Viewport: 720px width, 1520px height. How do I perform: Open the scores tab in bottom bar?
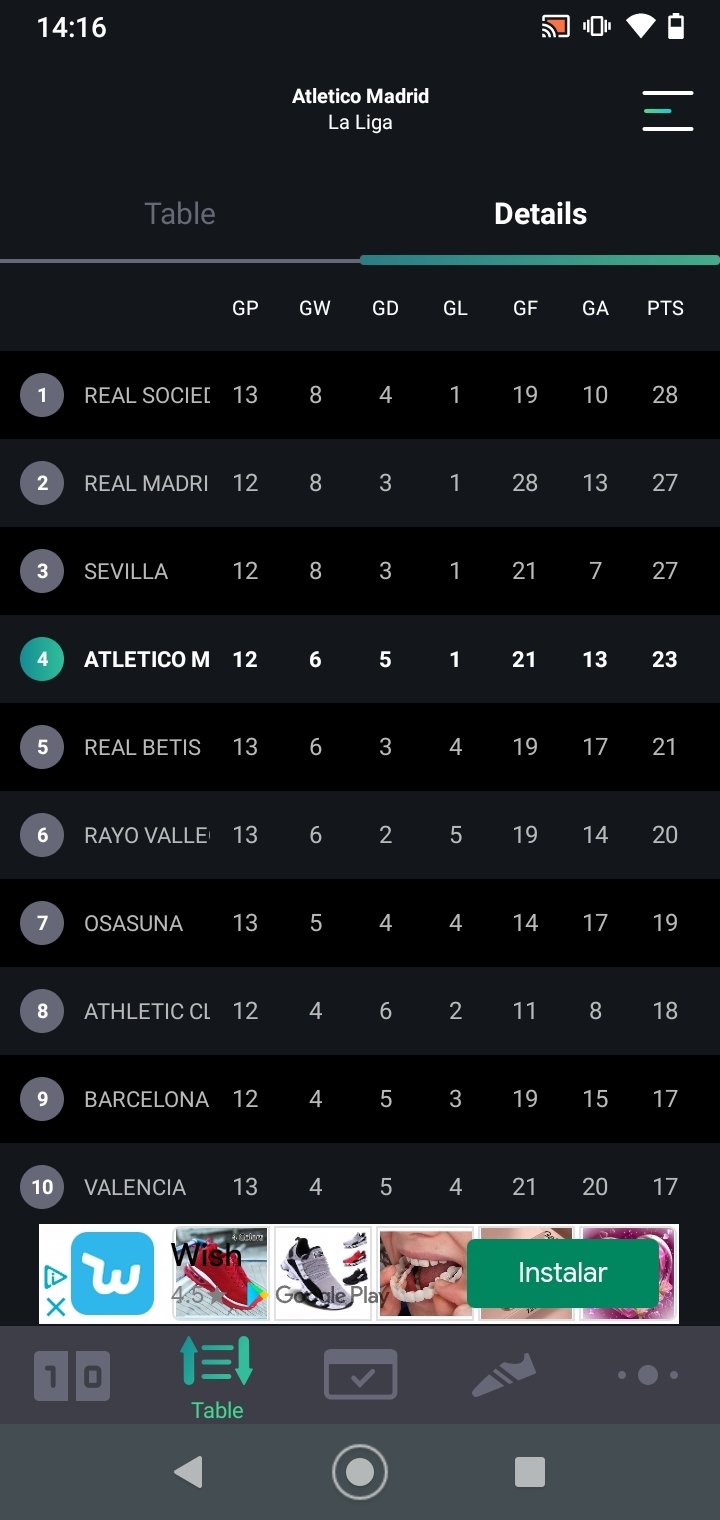click(72, 1375)
